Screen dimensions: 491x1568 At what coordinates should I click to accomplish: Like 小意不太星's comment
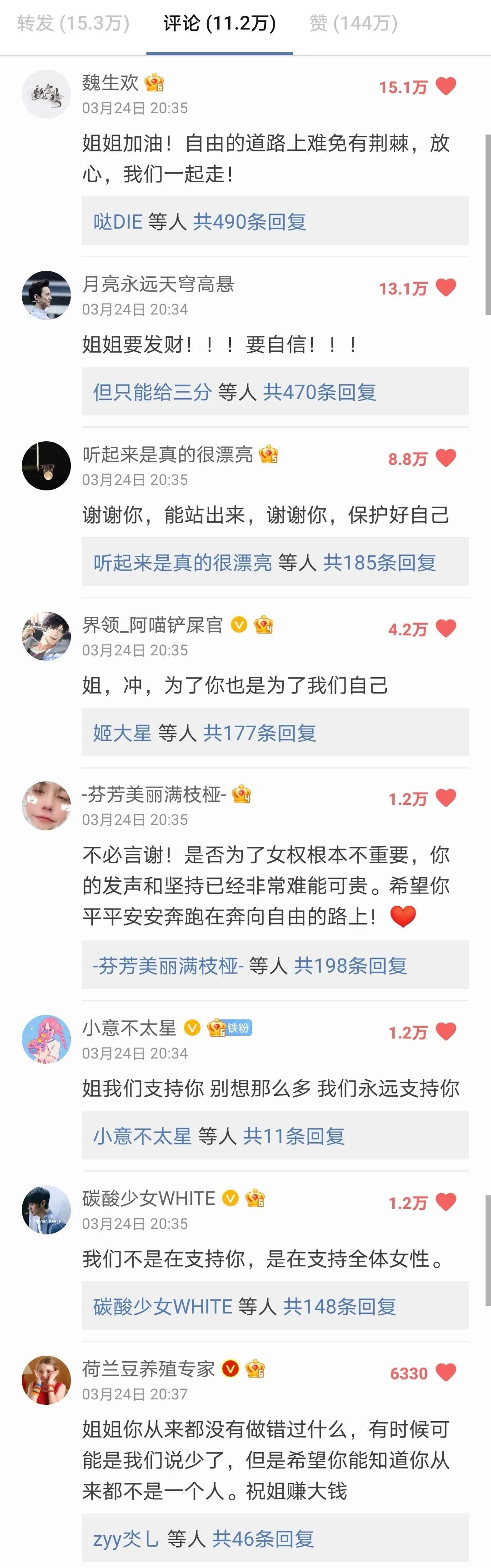[x=446, y=1031]
